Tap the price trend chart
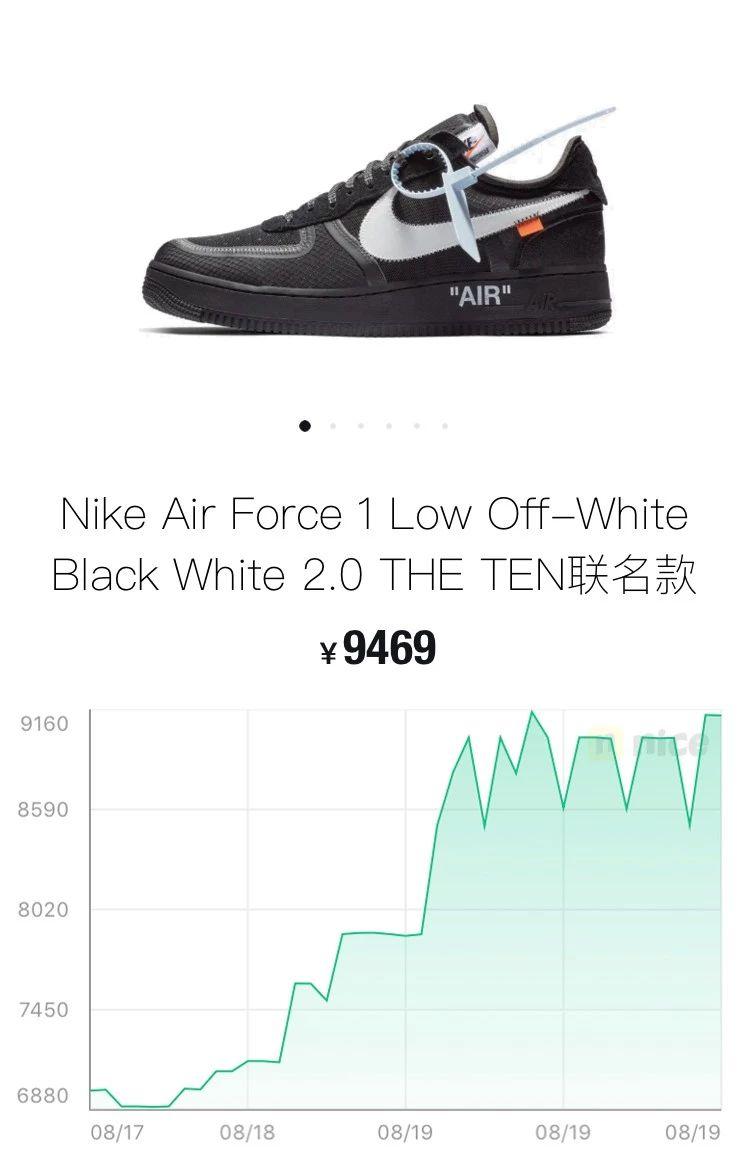Image resolution: width=750 pixels, height=1158 pixels. [405, 908]
